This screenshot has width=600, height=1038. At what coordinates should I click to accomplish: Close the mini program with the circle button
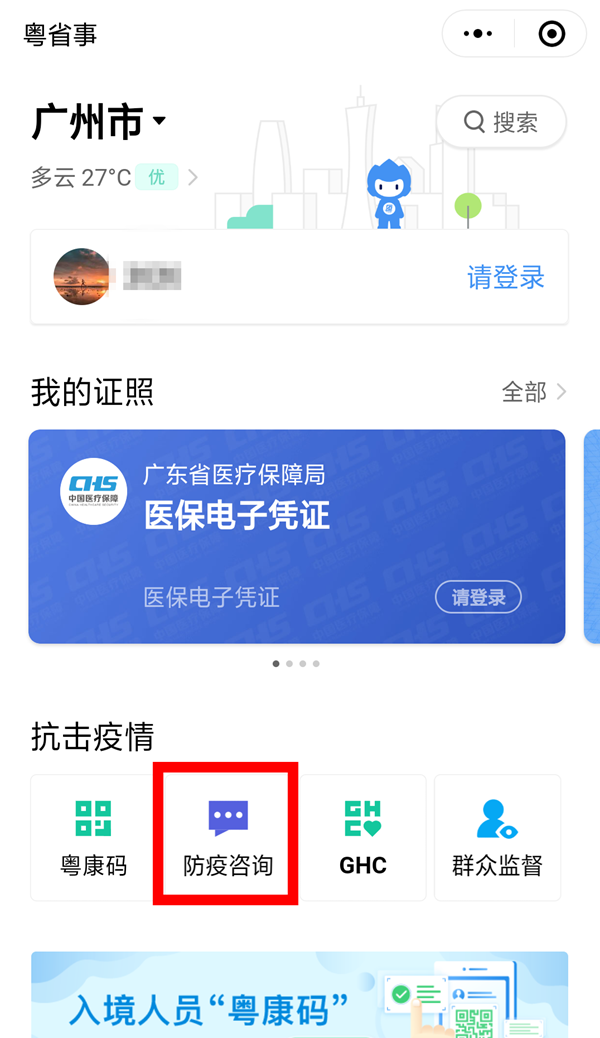(x=551, y=35)
